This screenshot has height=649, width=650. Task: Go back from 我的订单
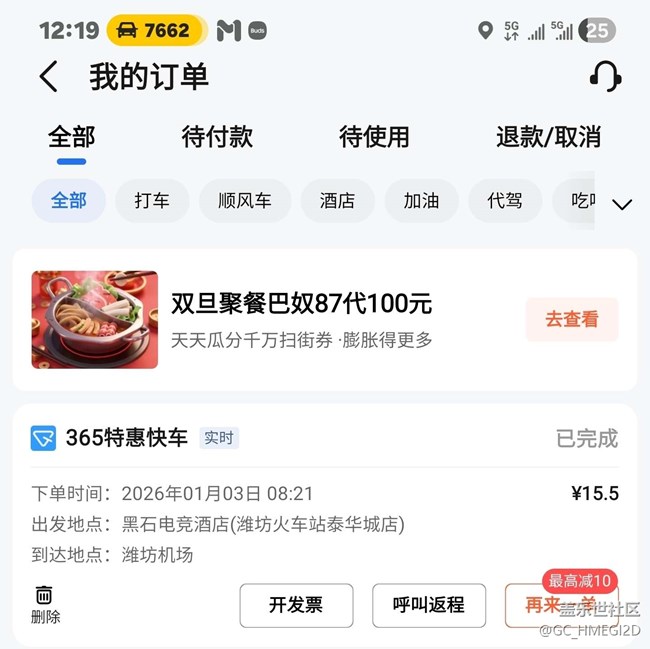[x=49, y=77]
